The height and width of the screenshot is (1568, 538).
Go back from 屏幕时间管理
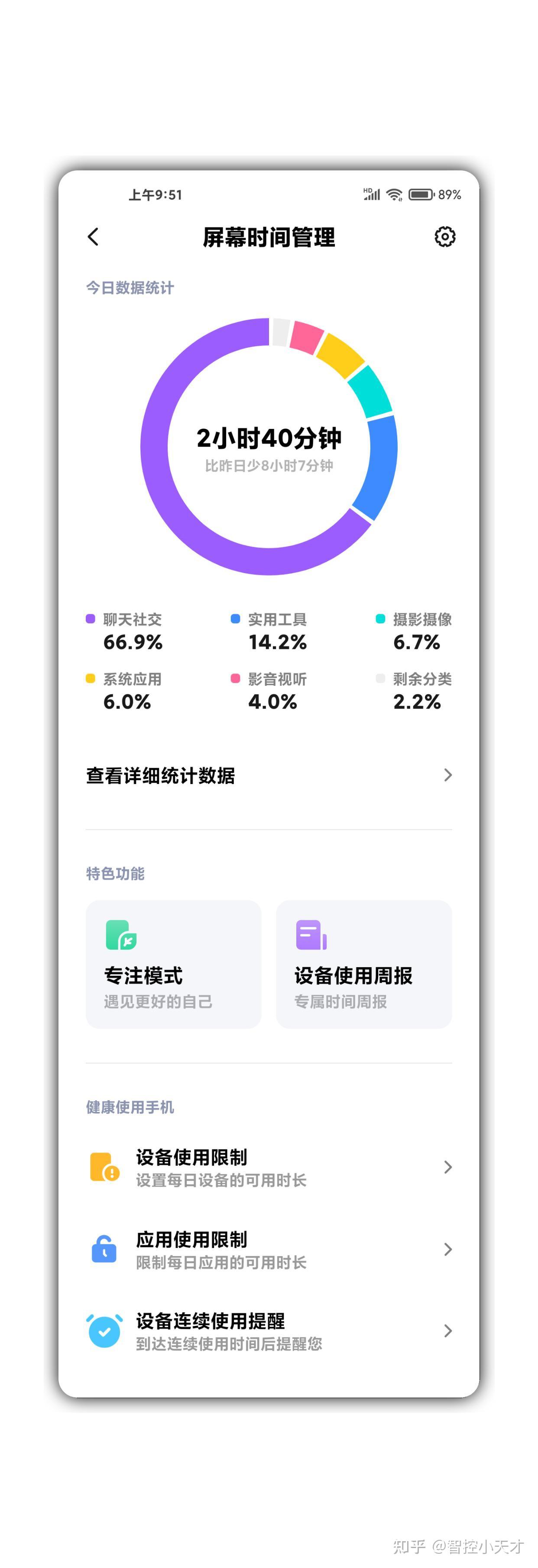93,237
